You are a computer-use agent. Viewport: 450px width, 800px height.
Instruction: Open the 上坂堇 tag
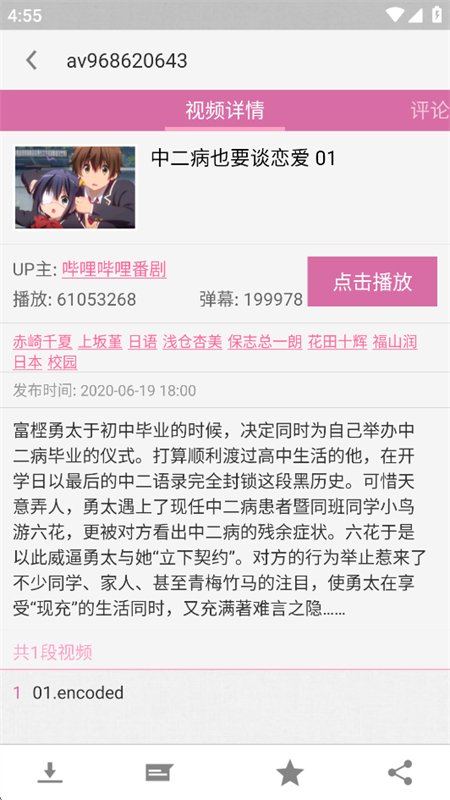(100, 342)
